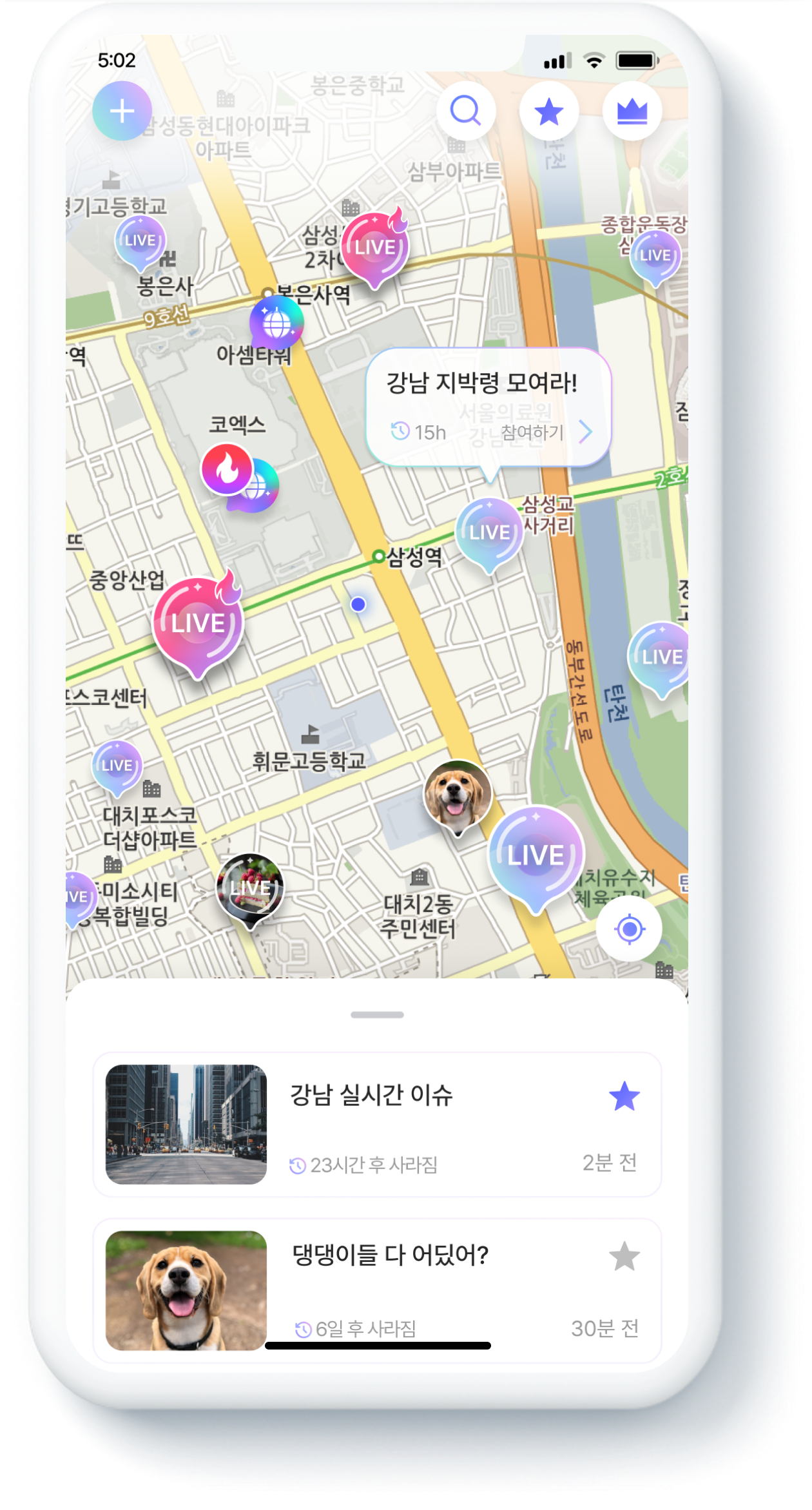Viewport: 812px width, 1510px height.
Task: Tap the LIVE pin beside 삼성교 사거리
Action: (489, 532)
